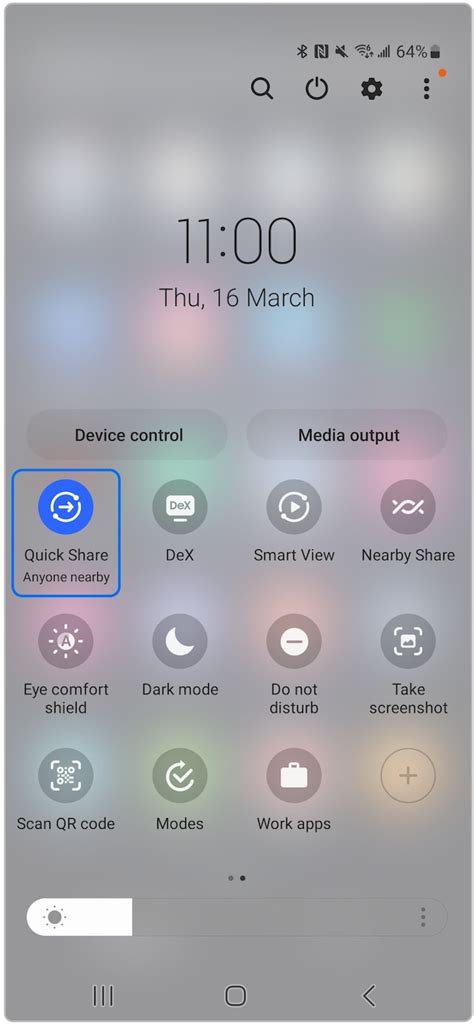Image resolution: width=474 pixels, height=1027 pixels.
Task: Open Media output
Action: click(348, 435)
